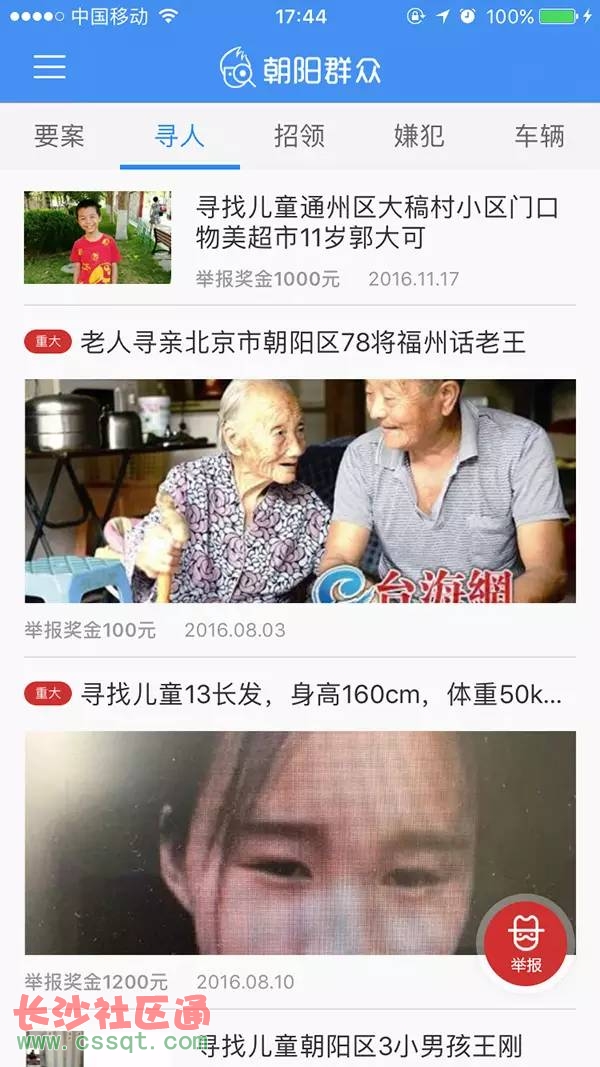The width and height of the screenshot is (600, 1067).
Task: Open the 老人寻亲 福州话老王 post
Action: click(x=299, y=482)
